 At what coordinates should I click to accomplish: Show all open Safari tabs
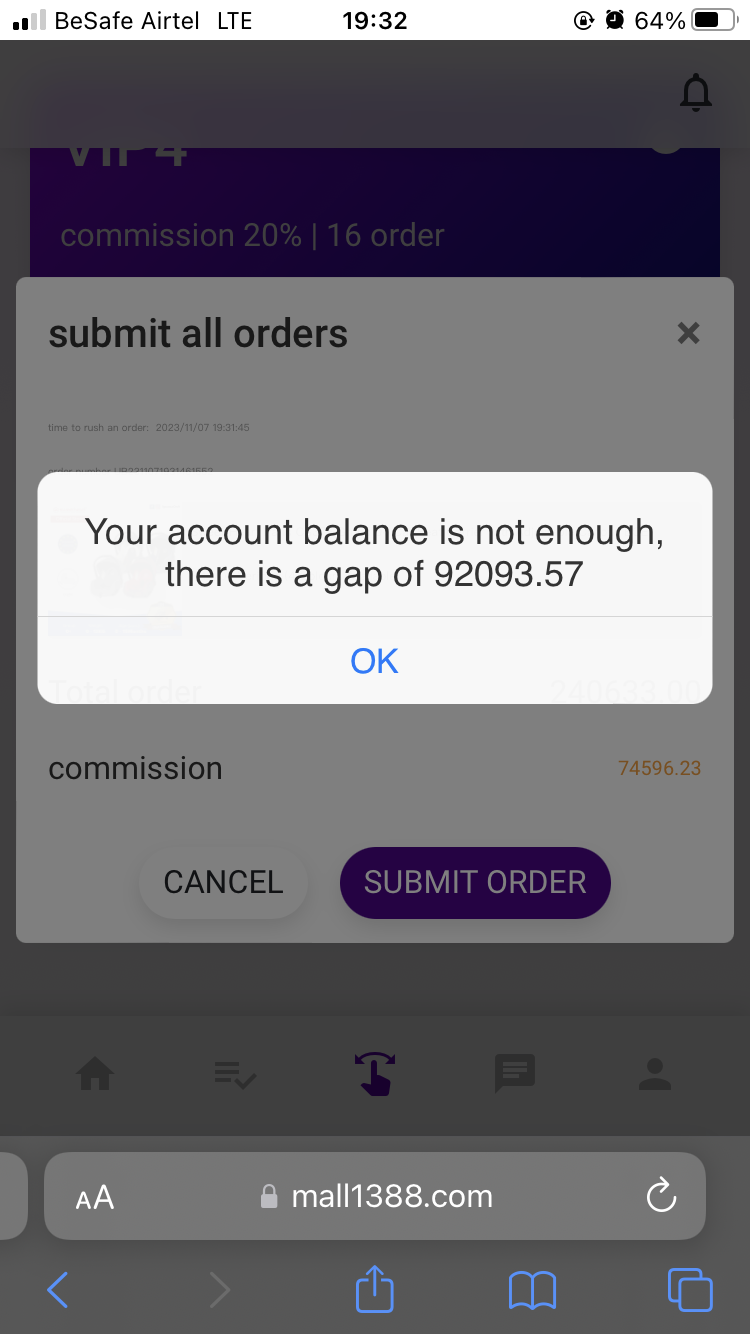[690, 1289]
